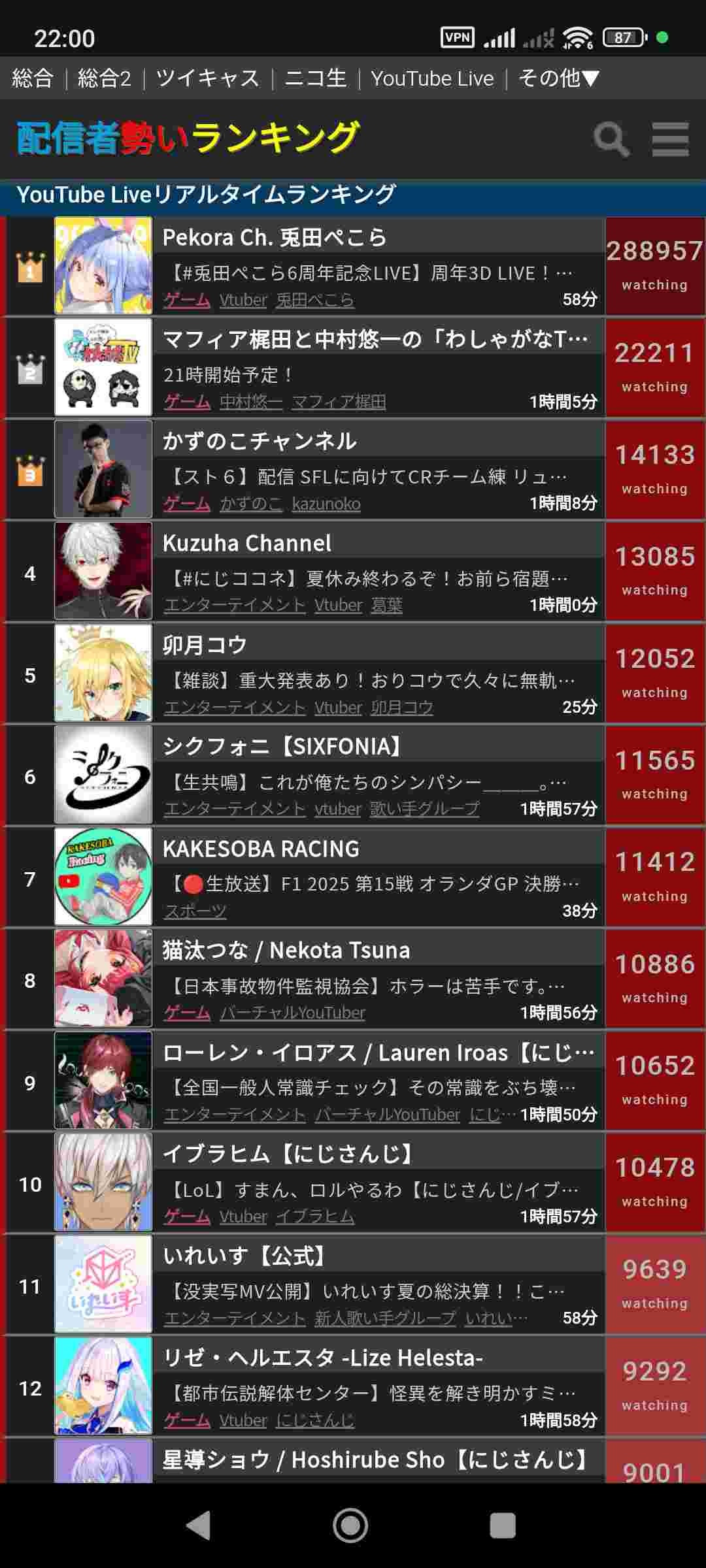This screenshot has width=706, height=1568.
Task: Select the ツイキャス tab
Action: (208, 78)
